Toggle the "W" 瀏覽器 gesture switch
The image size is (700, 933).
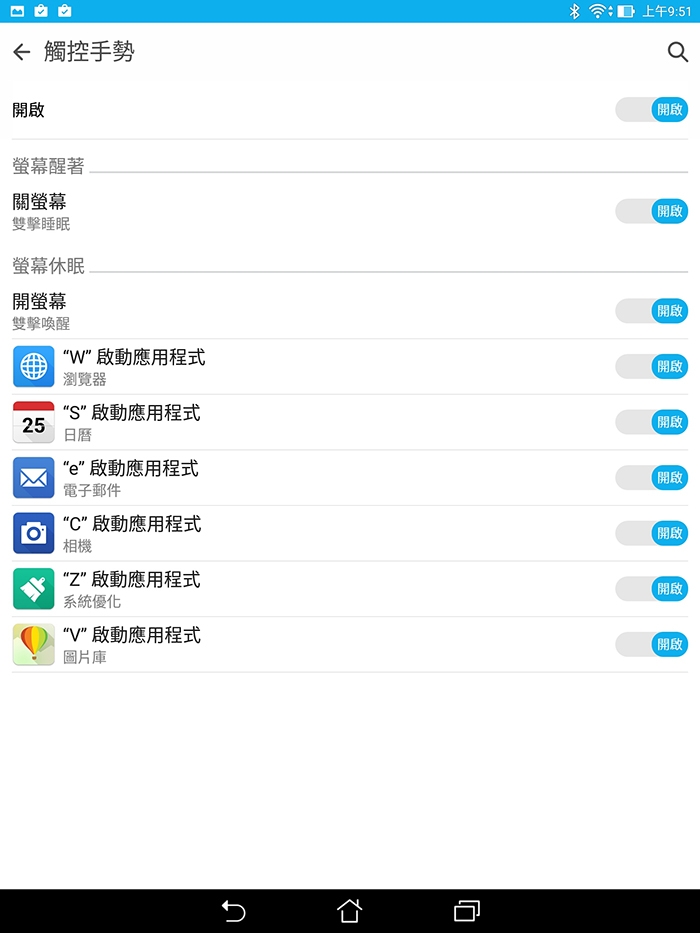(x=652, y=366)
